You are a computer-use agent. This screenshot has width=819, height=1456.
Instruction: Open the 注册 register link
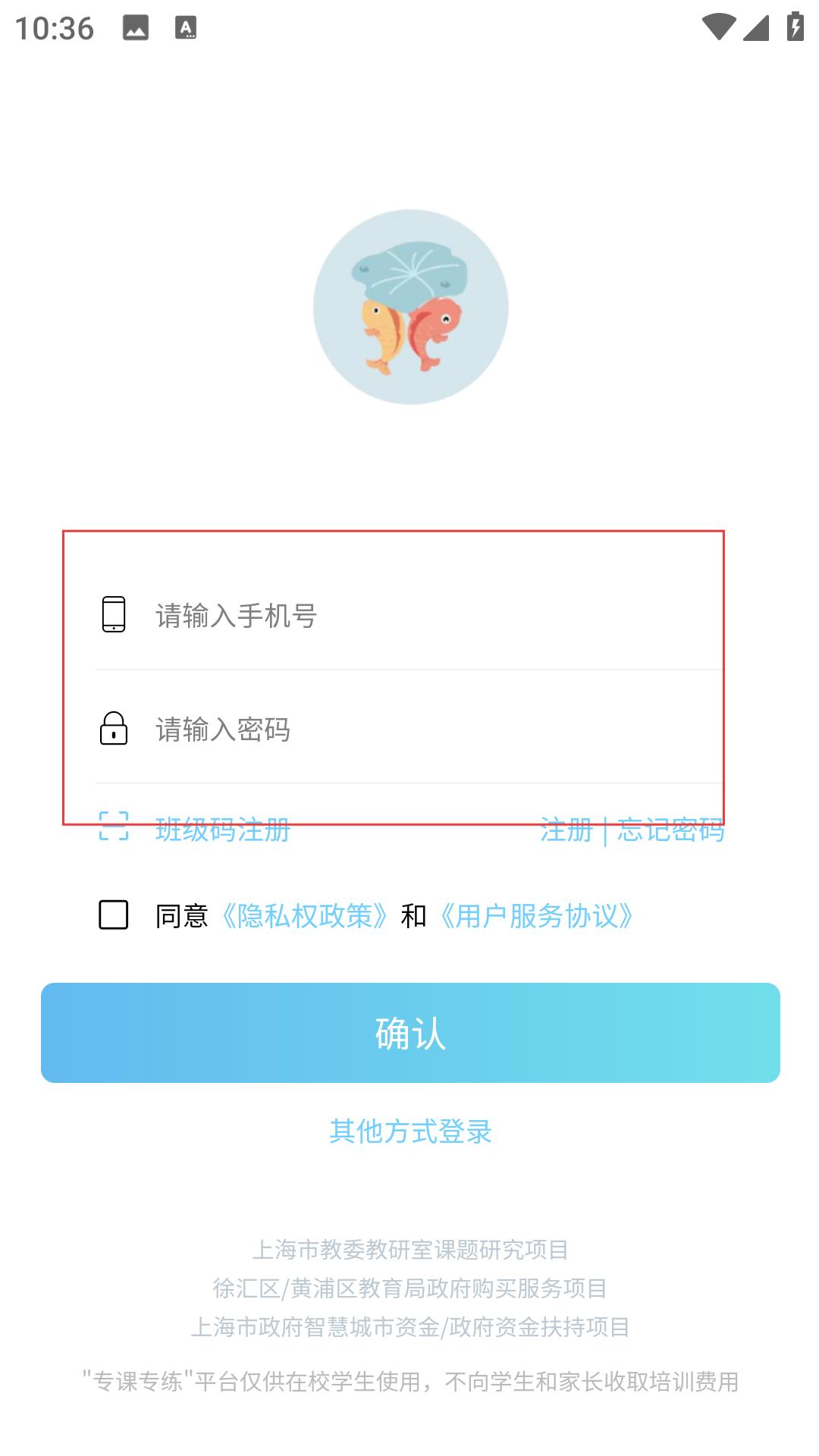(566, 830)
